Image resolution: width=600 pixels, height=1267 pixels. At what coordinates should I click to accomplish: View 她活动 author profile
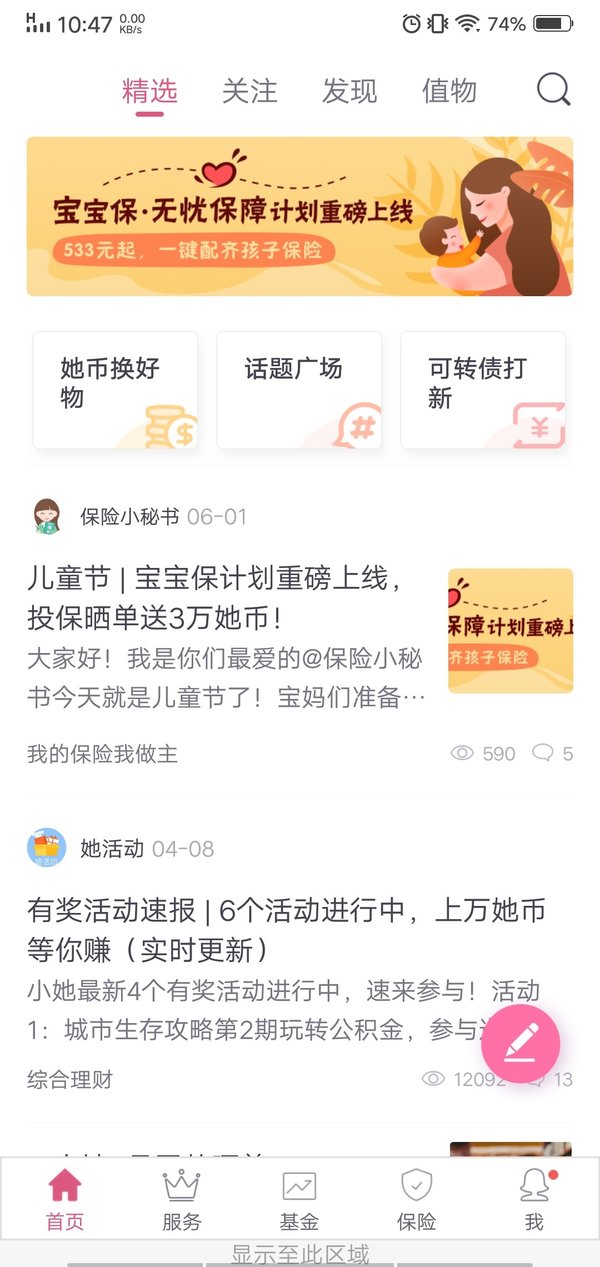coord(111,849)
